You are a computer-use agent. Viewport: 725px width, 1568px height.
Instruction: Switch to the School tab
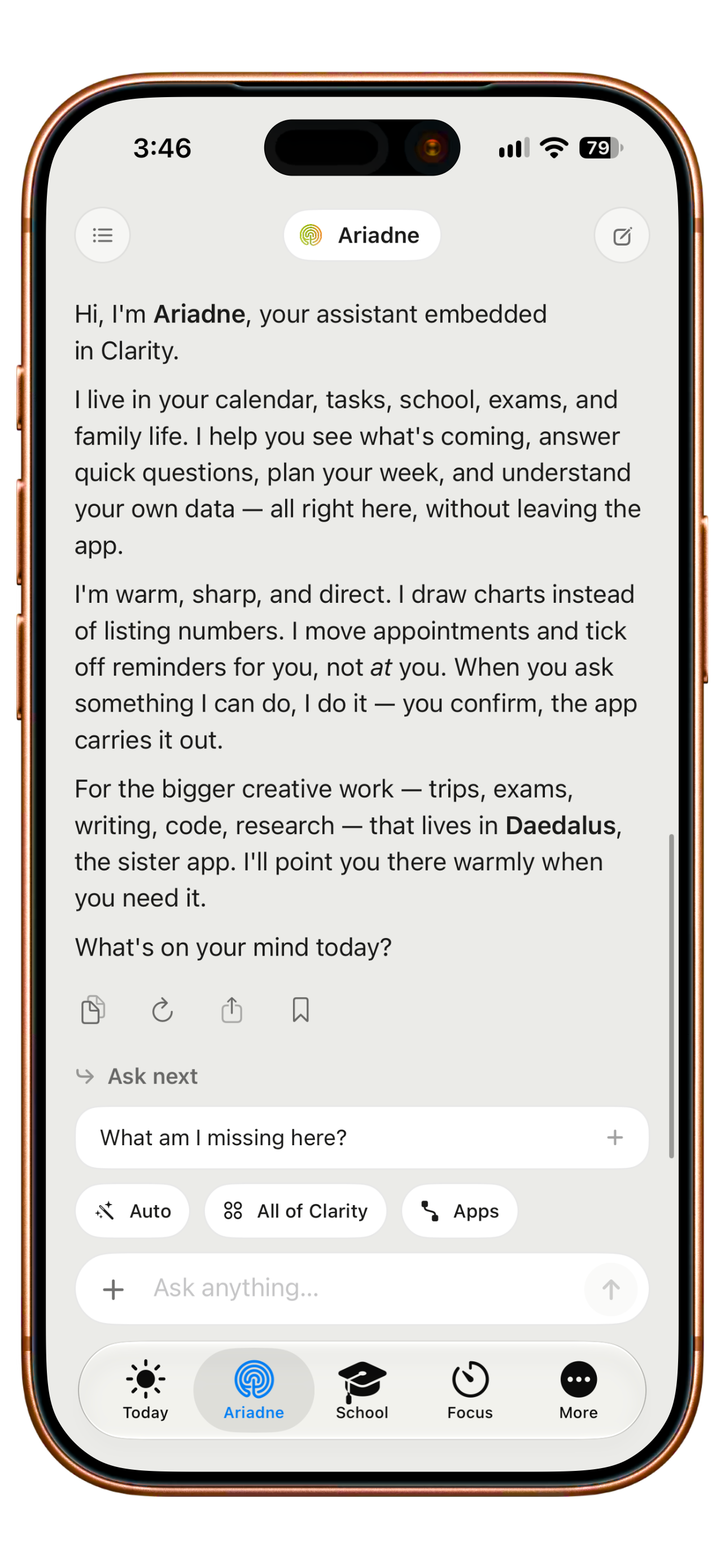click(361, 1390)
